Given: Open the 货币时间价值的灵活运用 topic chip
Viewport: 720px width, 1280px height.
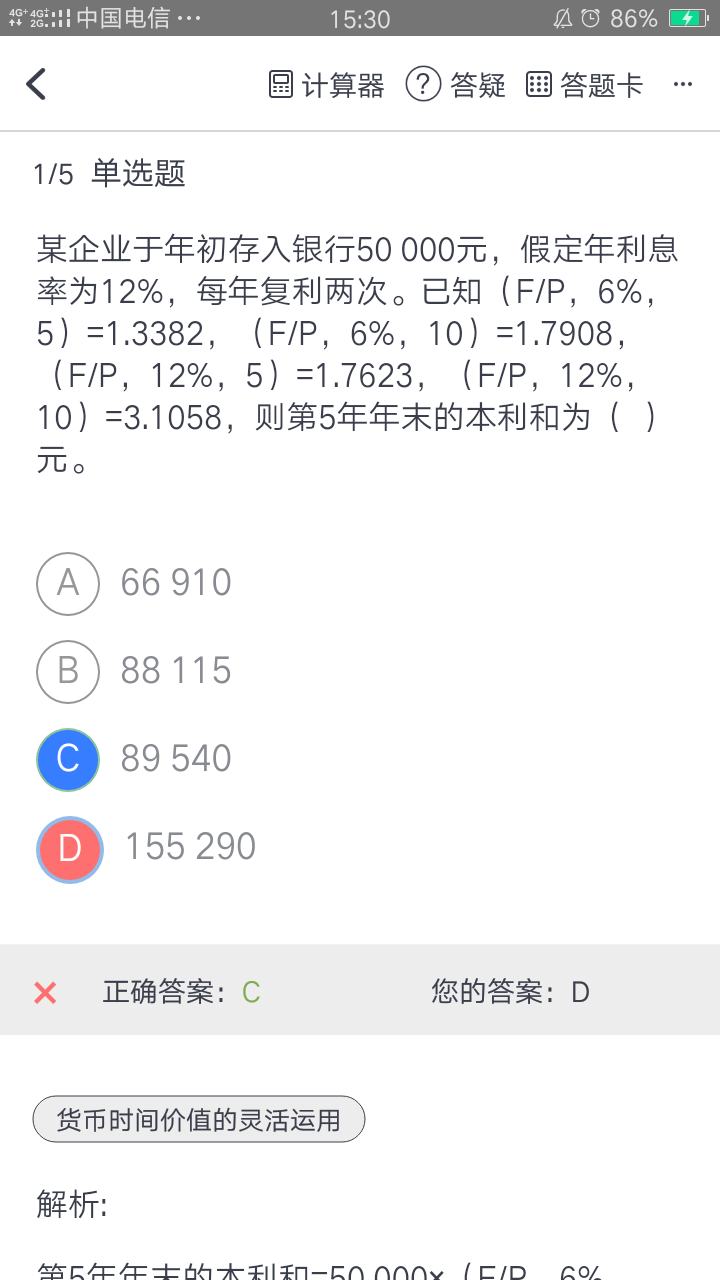Looking at the screenshot, I should pyautogui.click(x=199, y=1119).
